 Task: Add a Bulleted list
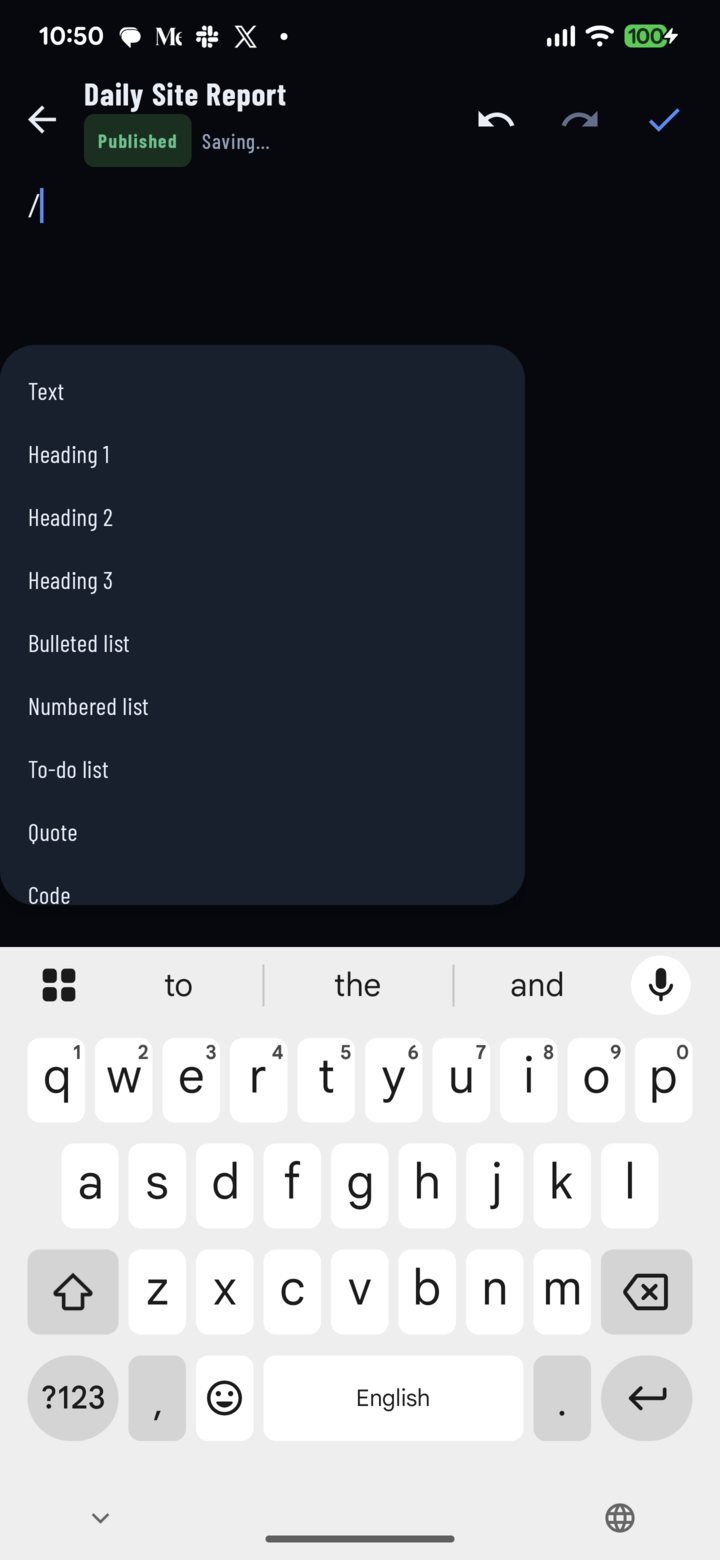click(x=262, y=644)
